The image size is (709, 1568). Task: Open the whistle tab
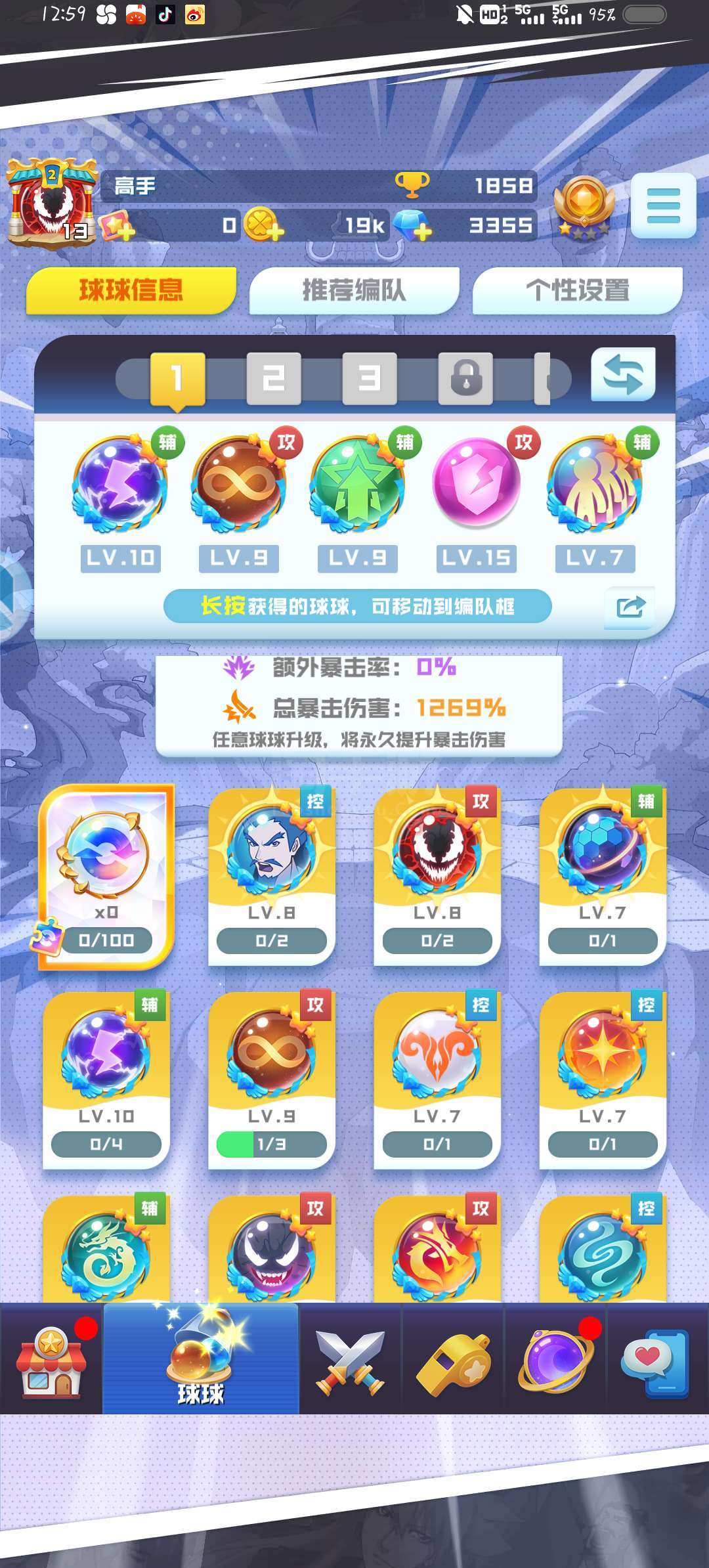click(453, 1358)
